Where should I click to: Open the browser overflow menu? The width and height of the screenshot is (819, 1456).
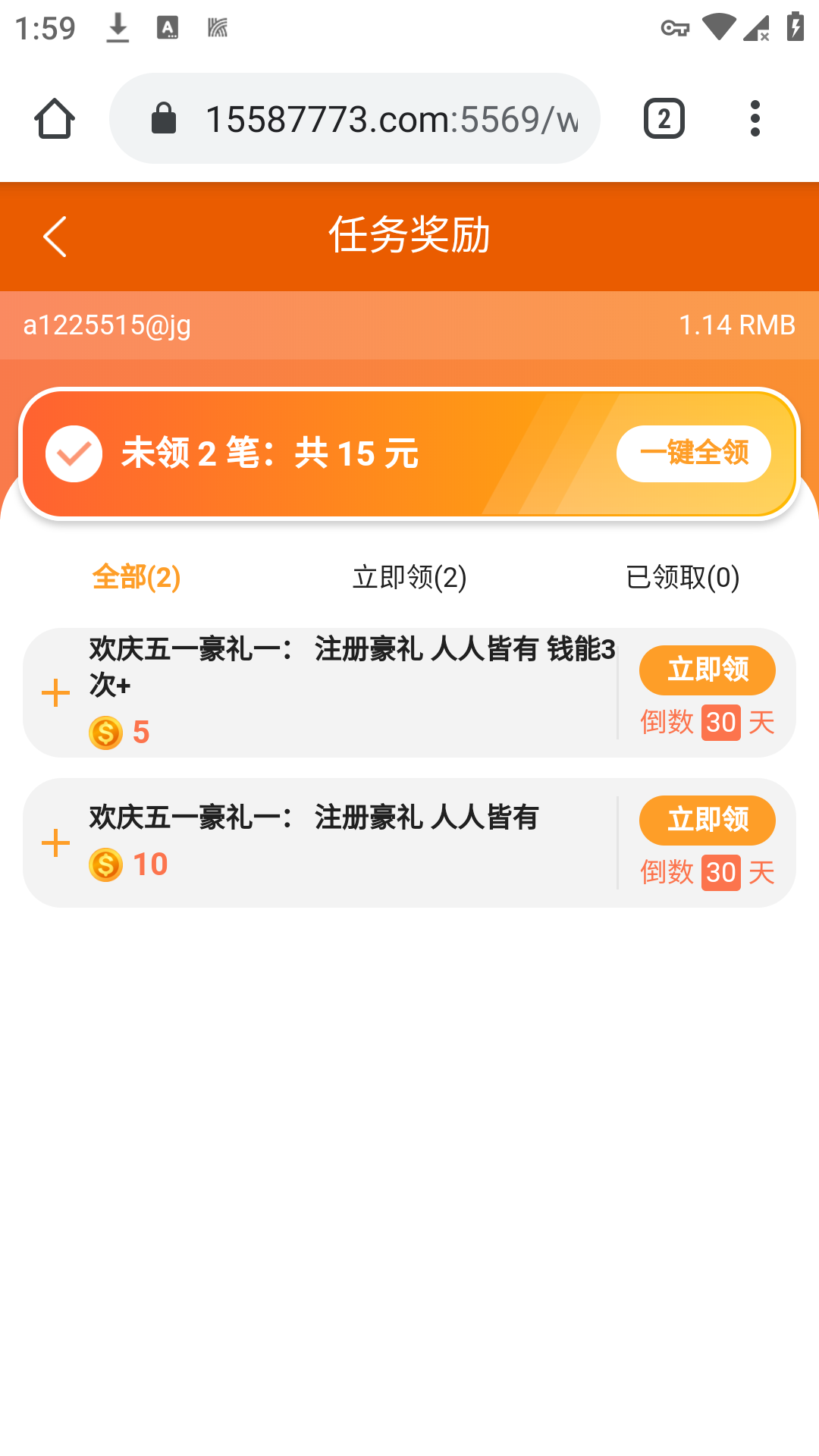(x=755, y=119)
